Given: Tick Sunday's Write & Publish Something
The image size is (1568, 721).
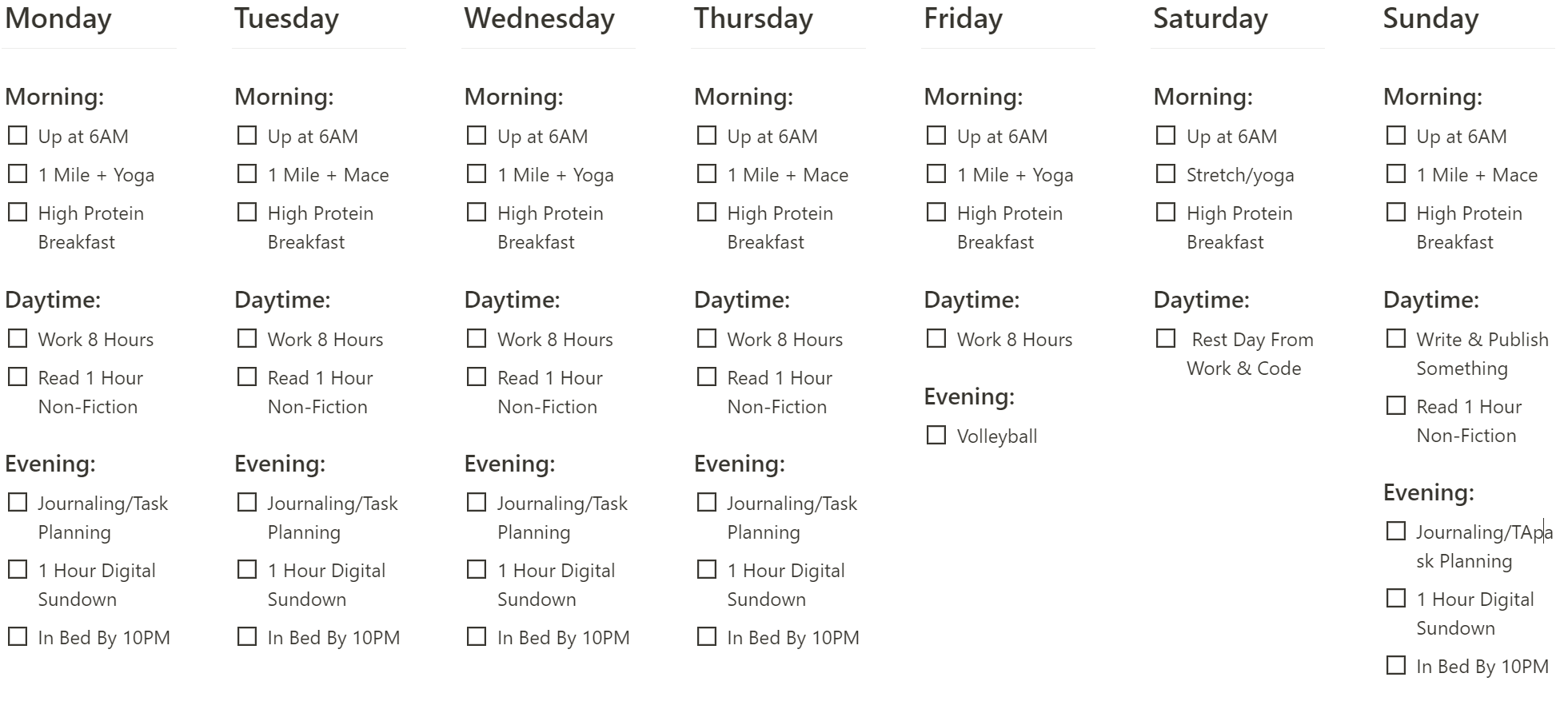Looking at the screenshot, I should (1396, 338).
